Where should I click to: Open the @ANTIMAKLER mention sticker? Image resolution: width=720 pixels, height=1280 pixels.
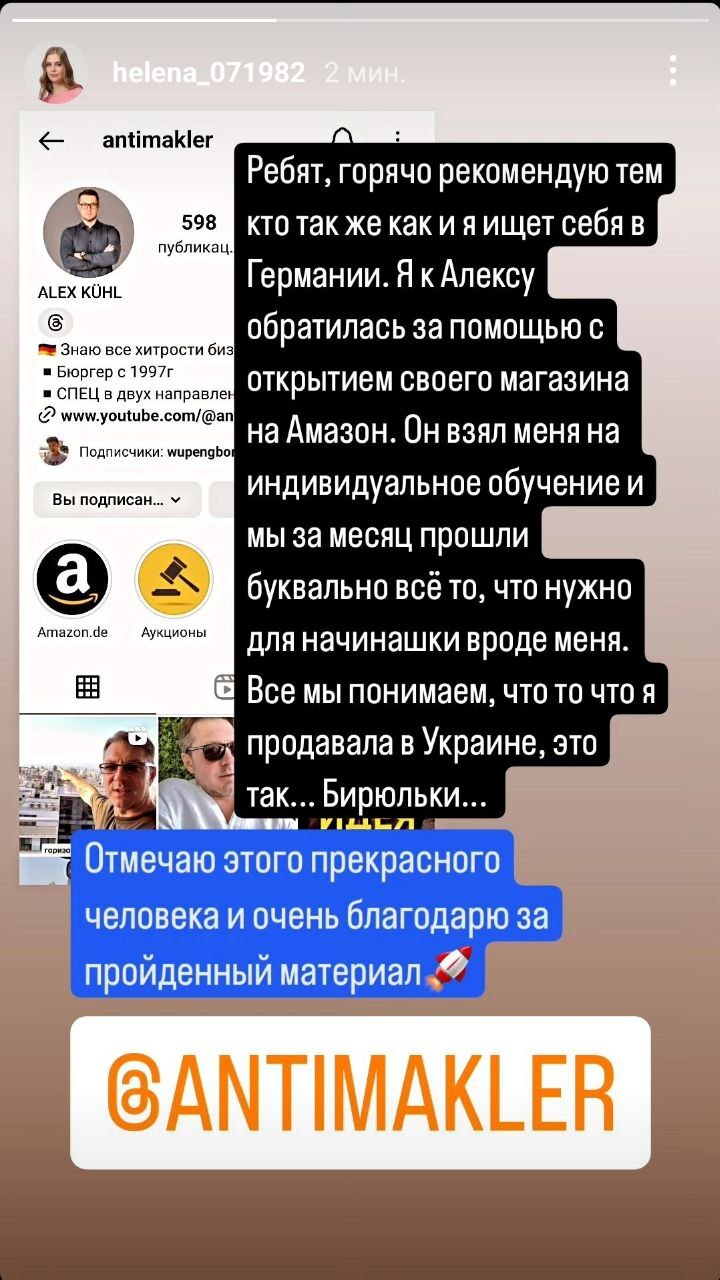pyautogui.click(x=360, y=1093)
